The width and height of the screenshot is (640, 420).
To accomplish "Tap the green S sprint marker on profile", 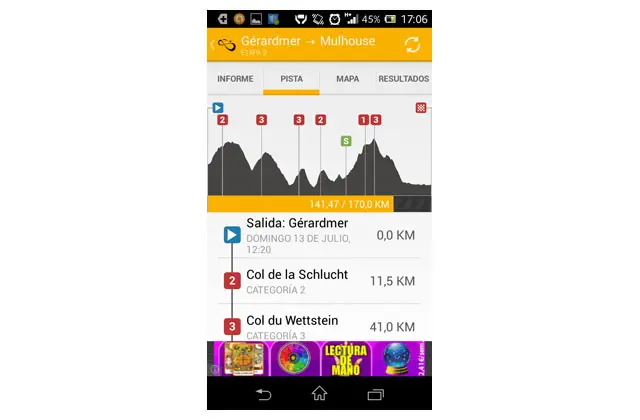I will 346,141.
